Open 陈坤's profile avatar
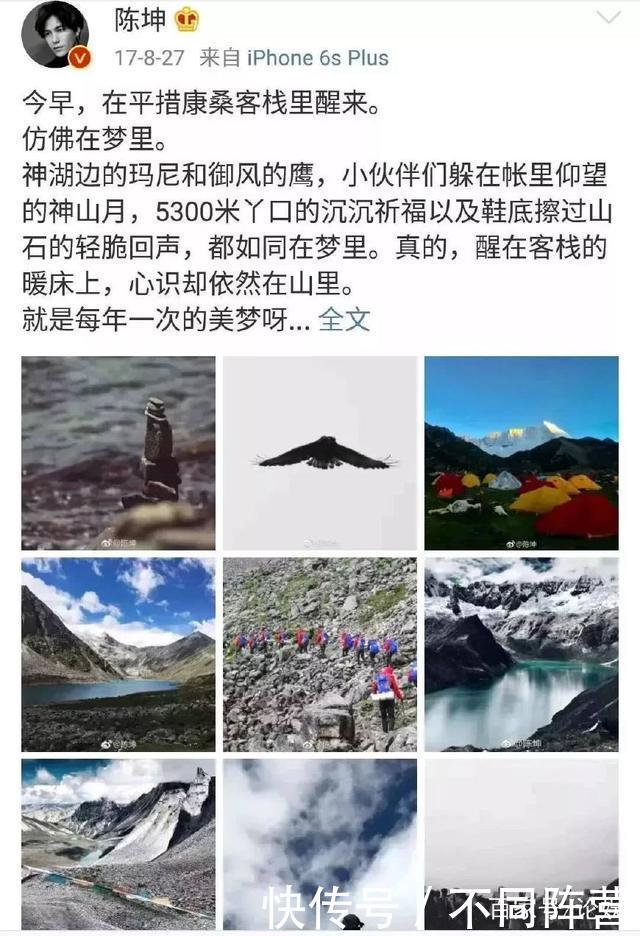This screenshot has width=640, height=936. click(55, 34)
